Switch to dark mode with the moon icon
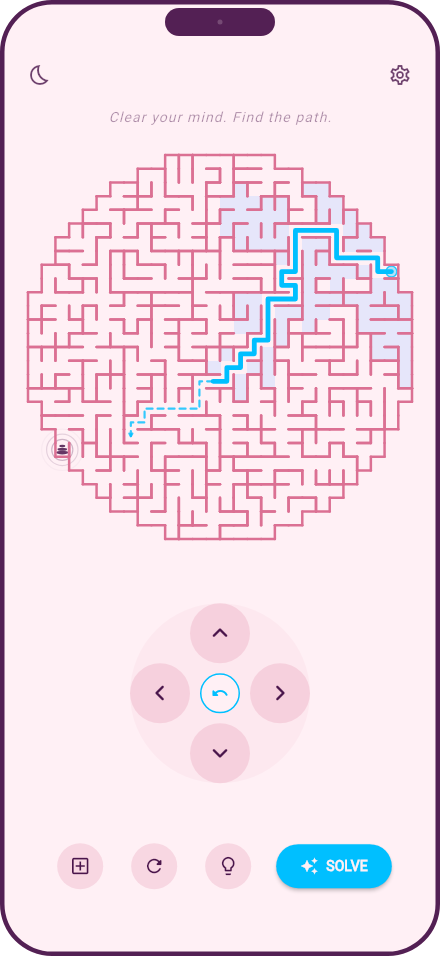This screenshot has height=956, width=440. [x=40, y=75]
